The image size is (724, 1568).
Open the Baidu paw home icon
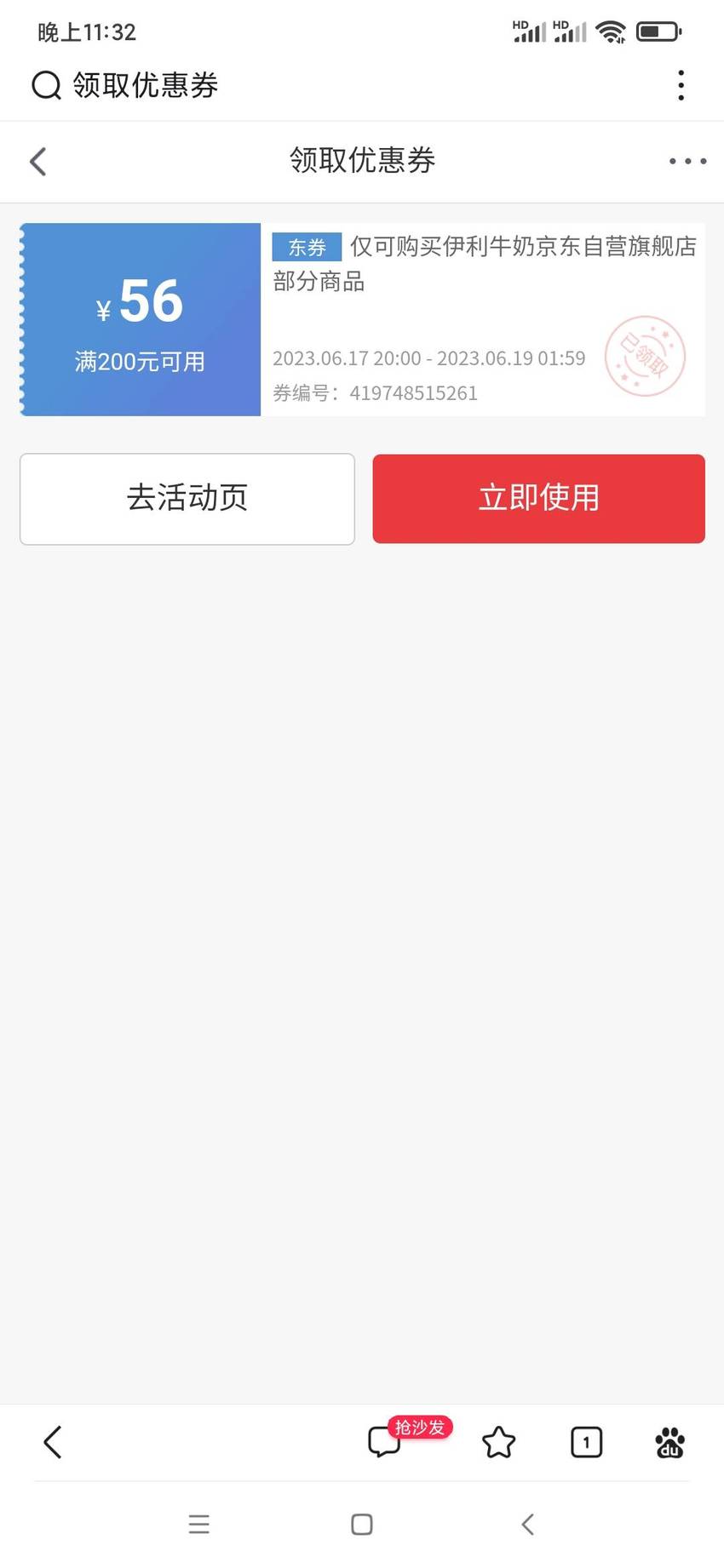[670, 1442]
